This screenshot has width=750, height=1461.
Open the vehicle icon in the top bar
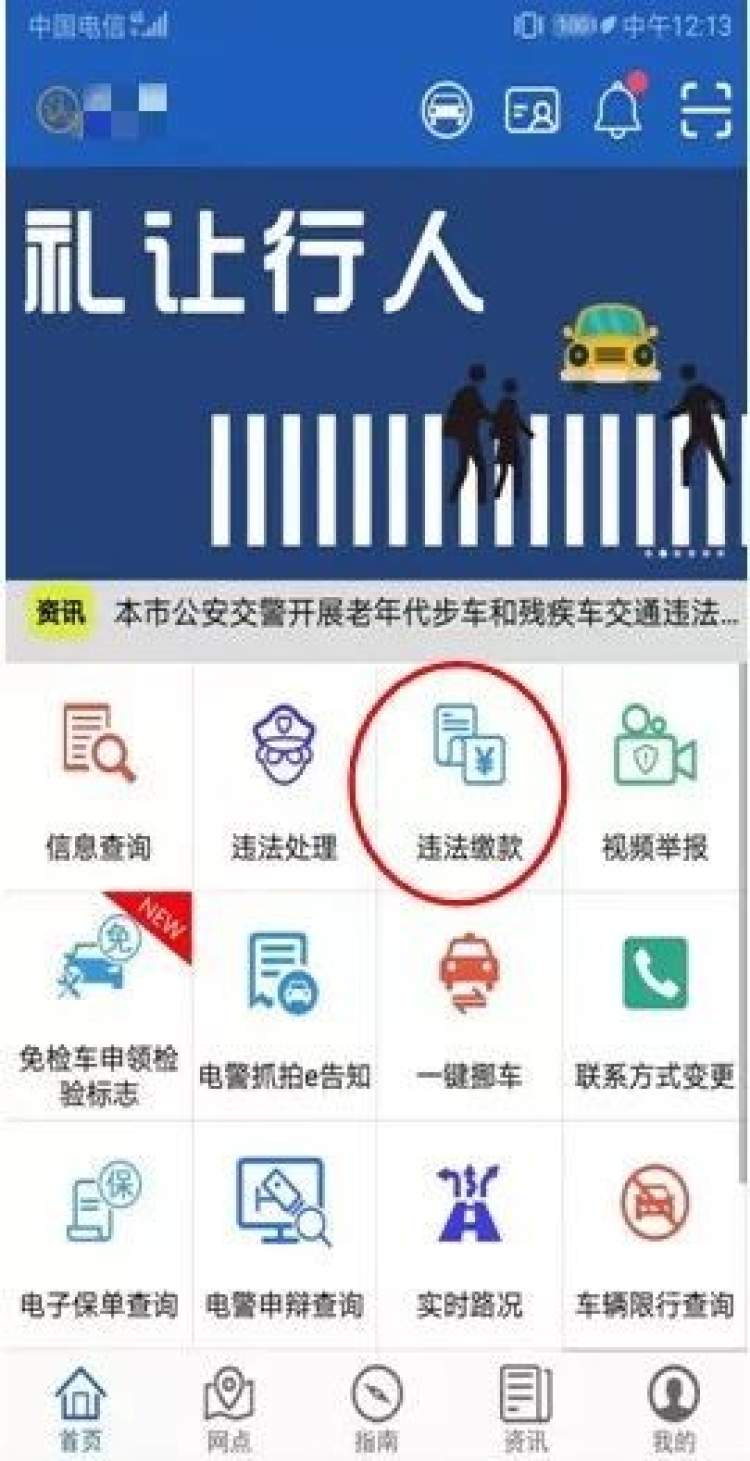tap(446, 109)
